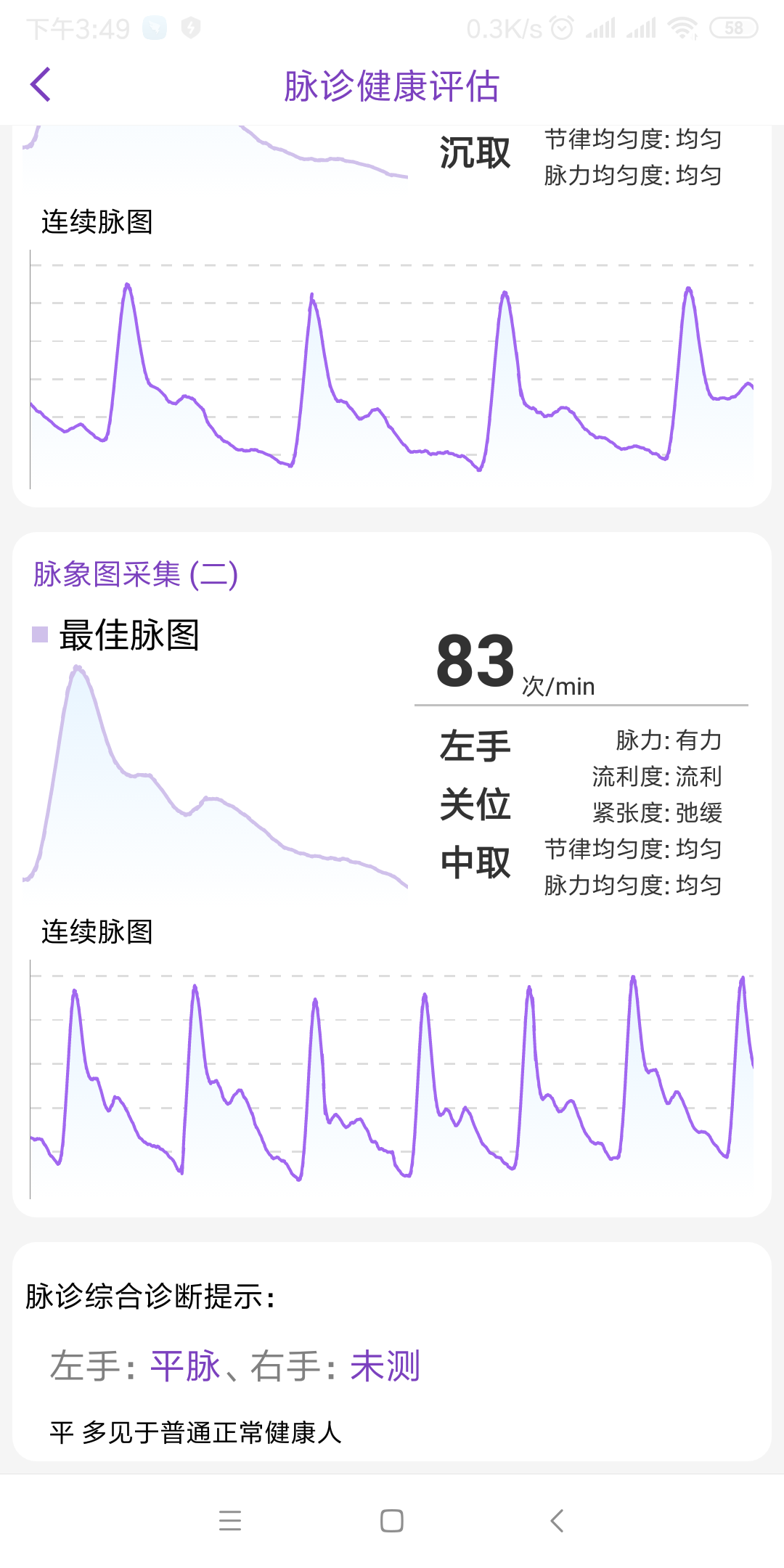Select the 脉诊健康评估 title bar

392,85
